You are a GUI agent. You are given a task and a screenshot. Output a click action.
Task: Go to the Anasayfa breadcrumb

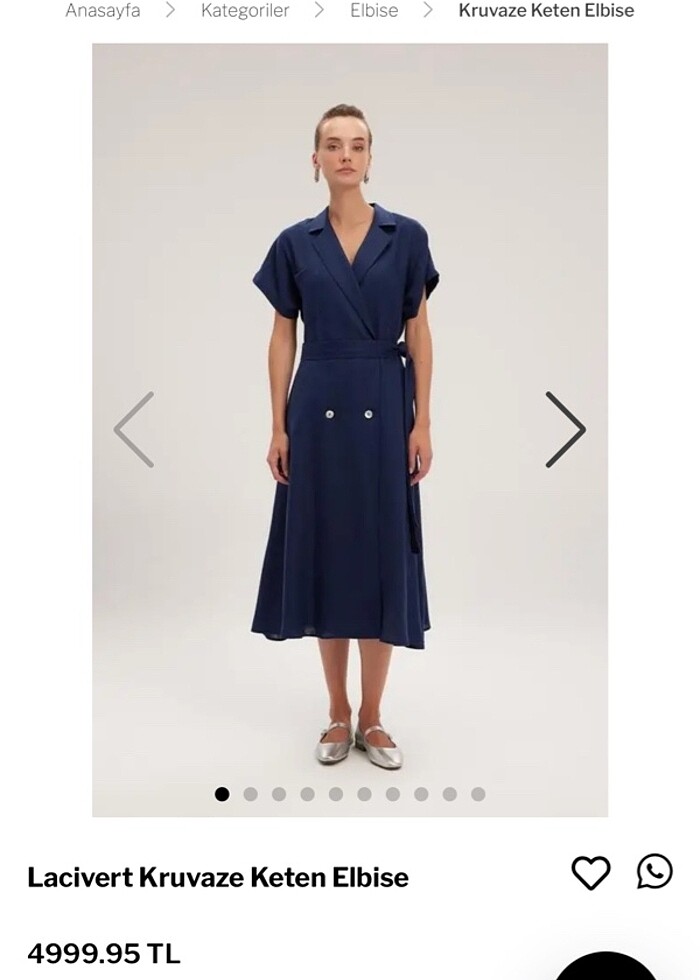click(102, 11)
